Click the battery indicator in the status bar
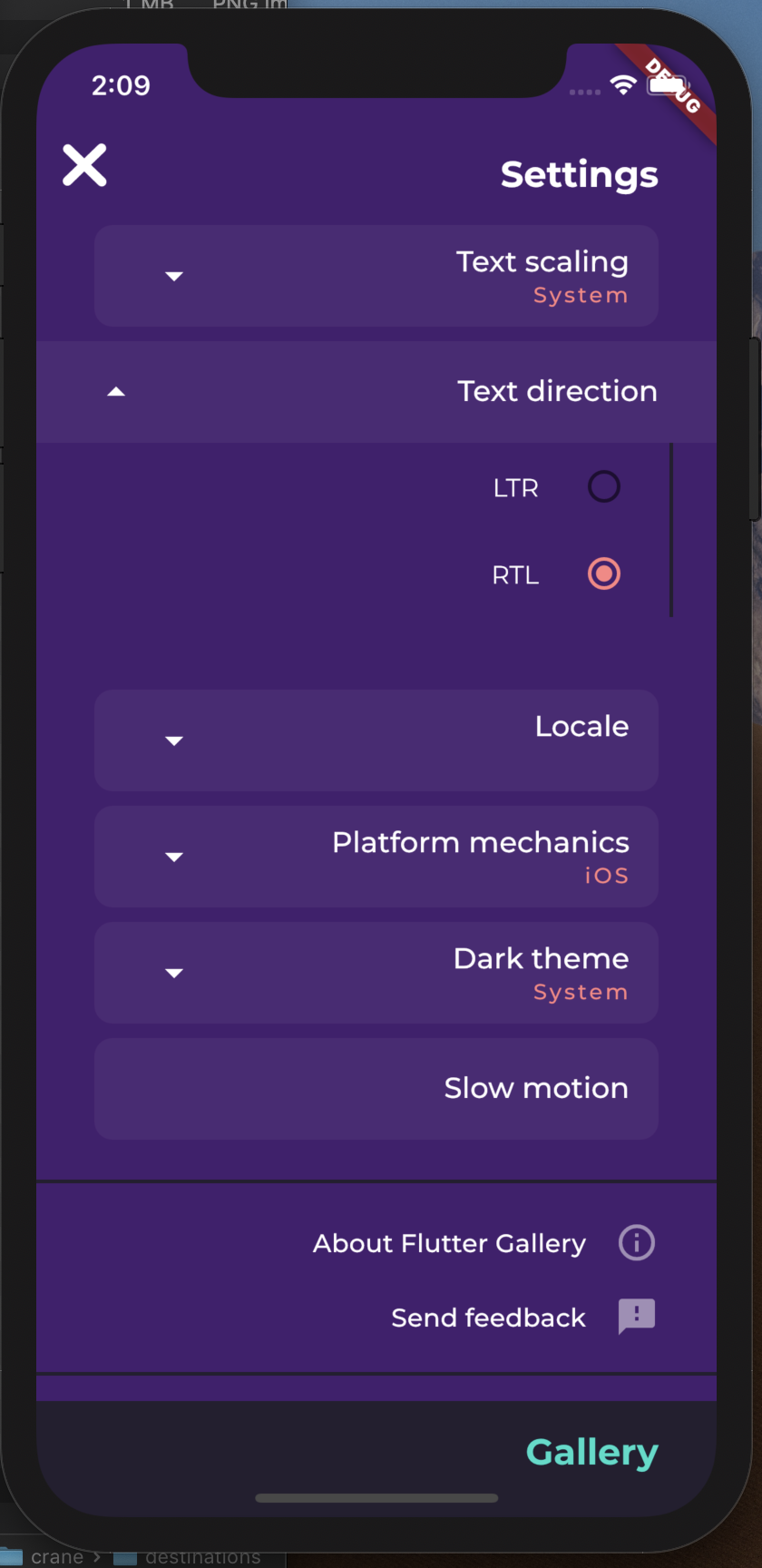Image resolution: width=762 pixels, height=1568 pixels. click(x=665, y=84)
